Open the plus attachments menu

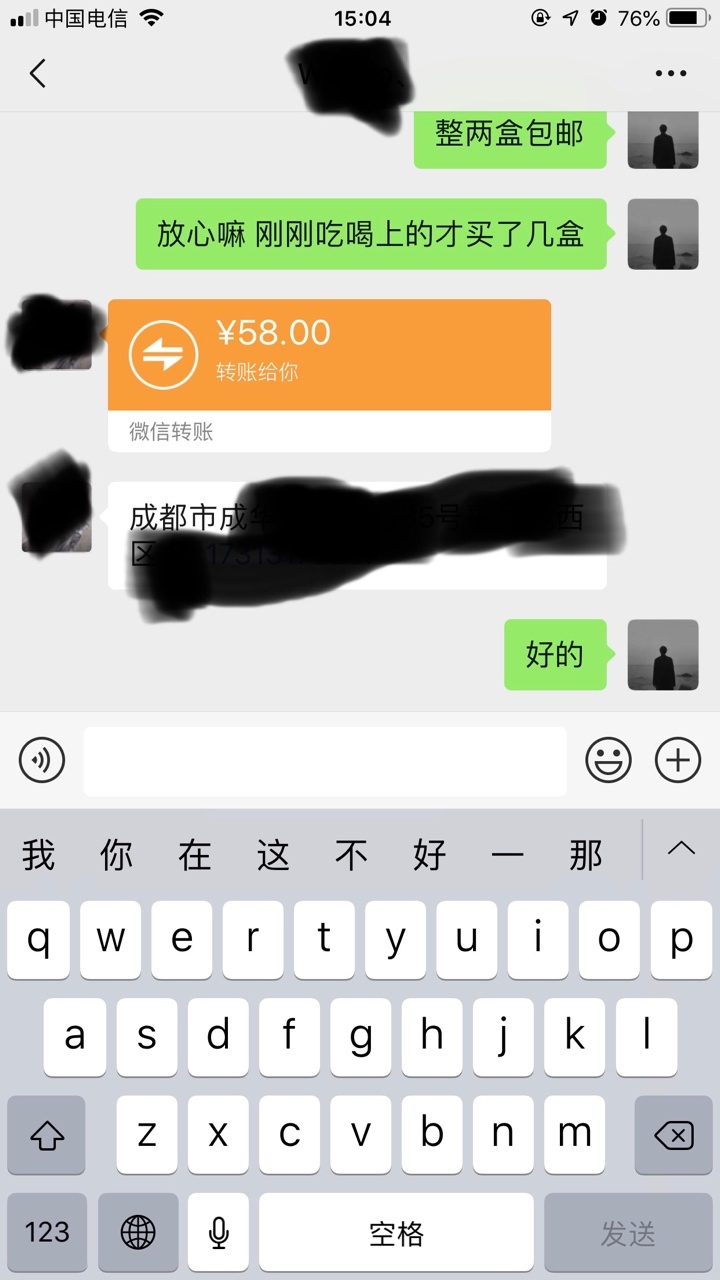(x=678, y=761)
